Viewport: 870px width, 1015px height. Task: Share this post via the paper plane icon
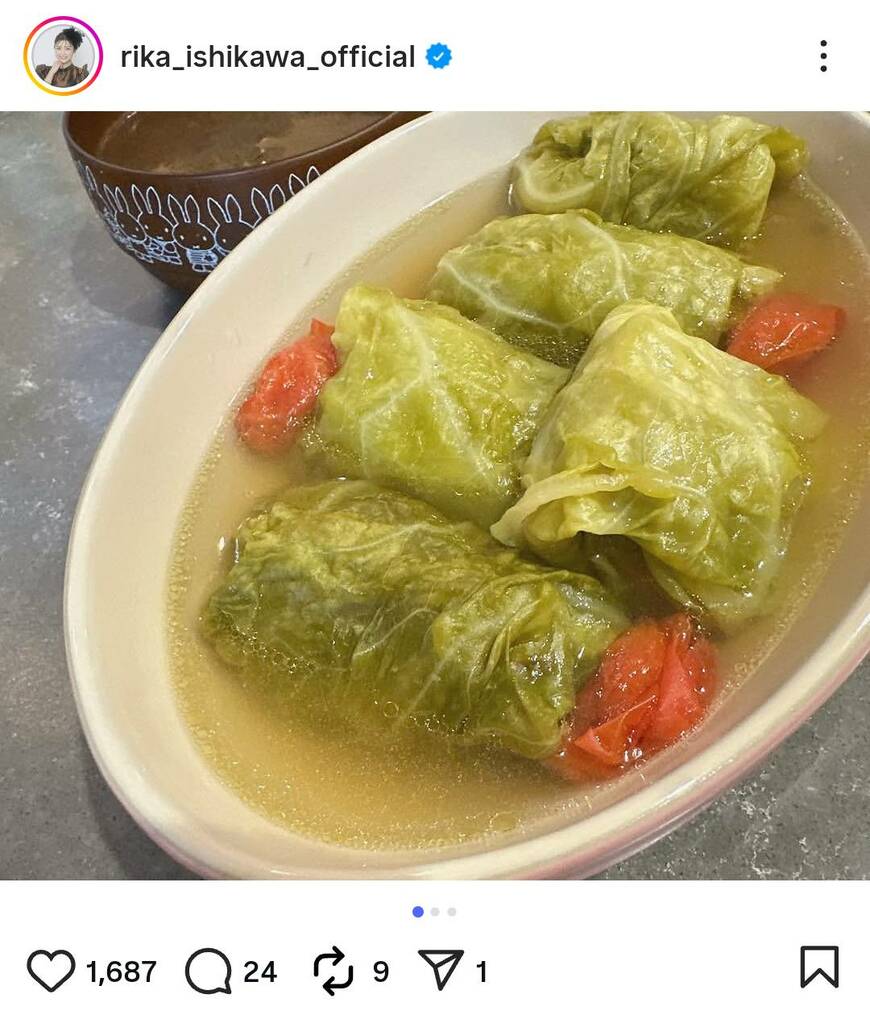coord(440,970)
